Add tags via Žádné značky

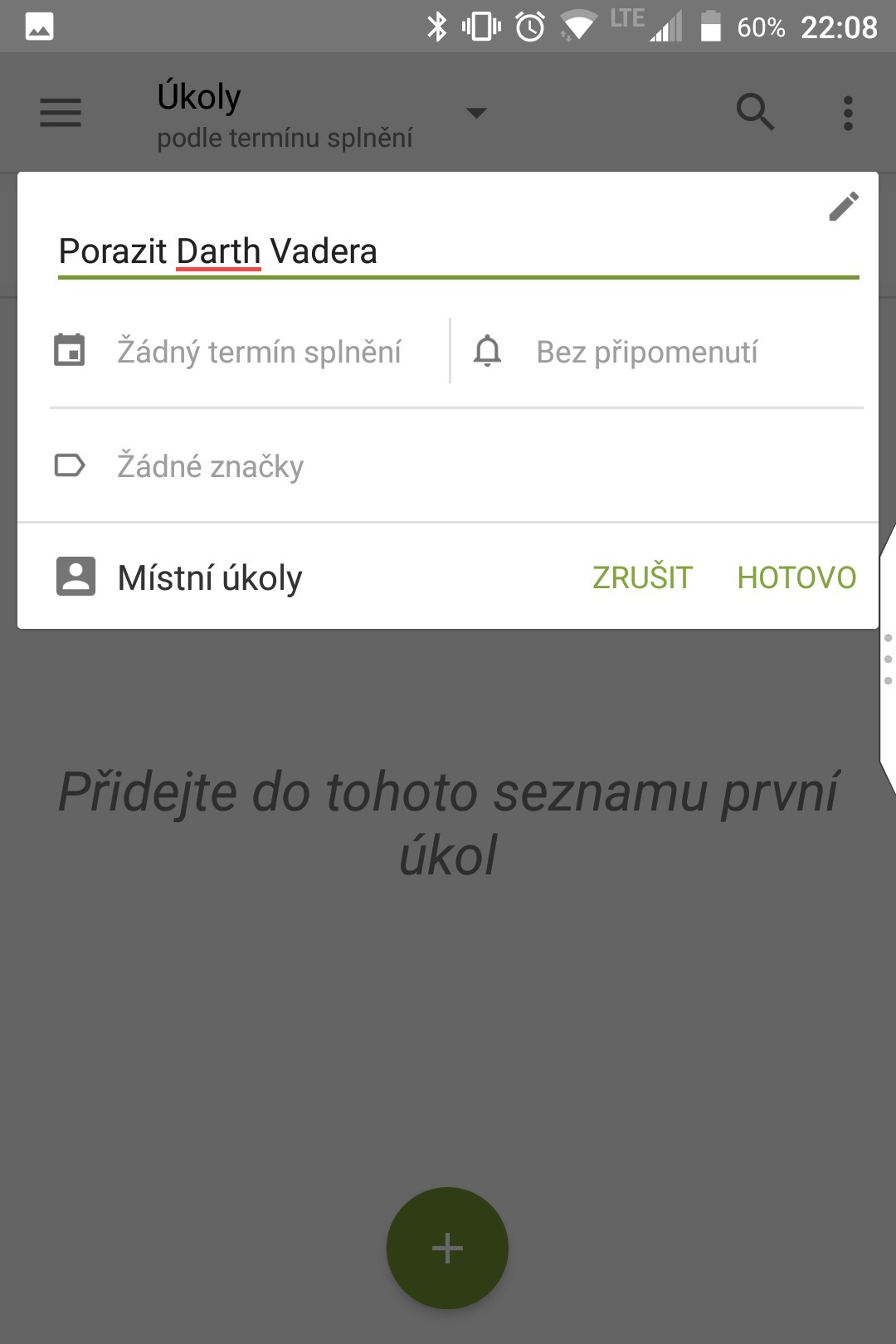coord(210,466)
